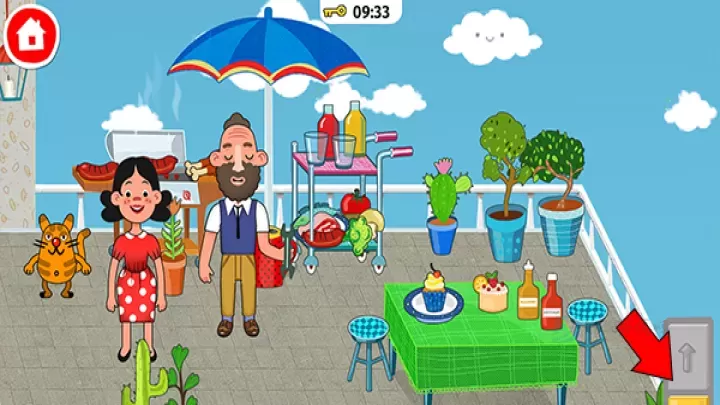Tap the elevator up arrow button
The image size is (720, 405).
tap(687, 355)
